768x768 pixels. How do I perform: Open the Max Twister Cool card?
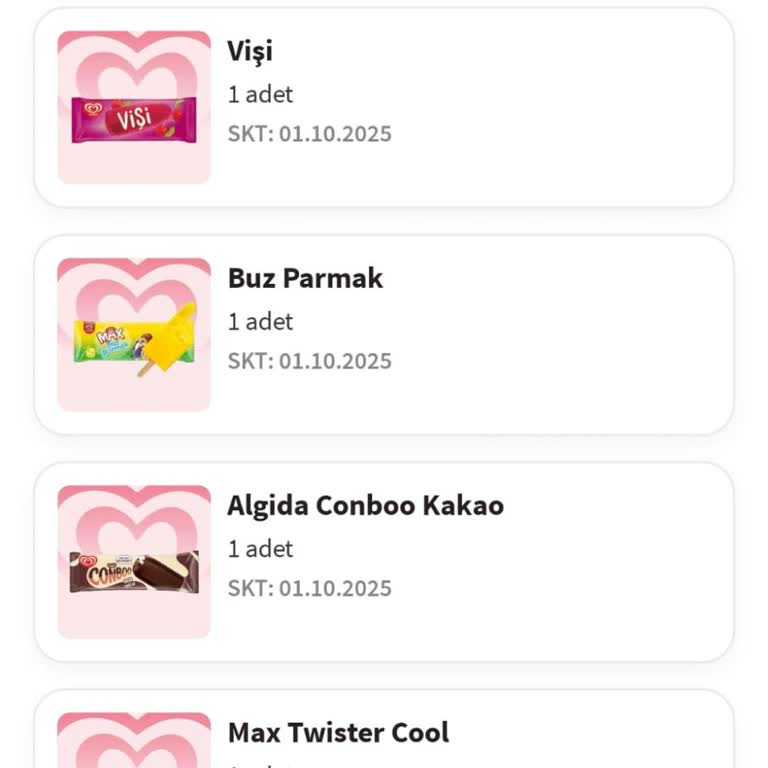click(384, 735)
